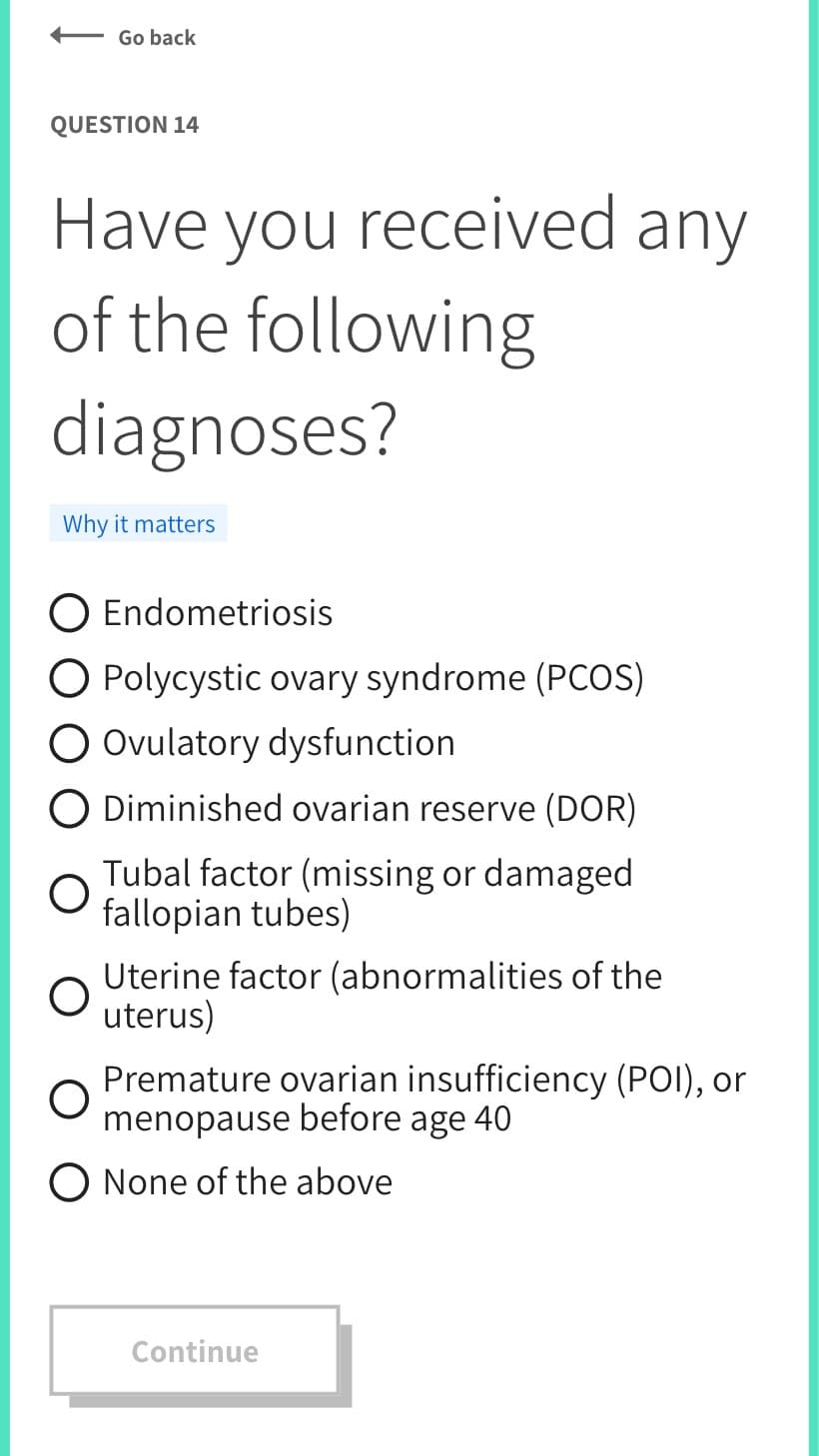The height and width of the screenshot is (1456, 819).
Task: Tap the Continue button
Action: 195,1350
